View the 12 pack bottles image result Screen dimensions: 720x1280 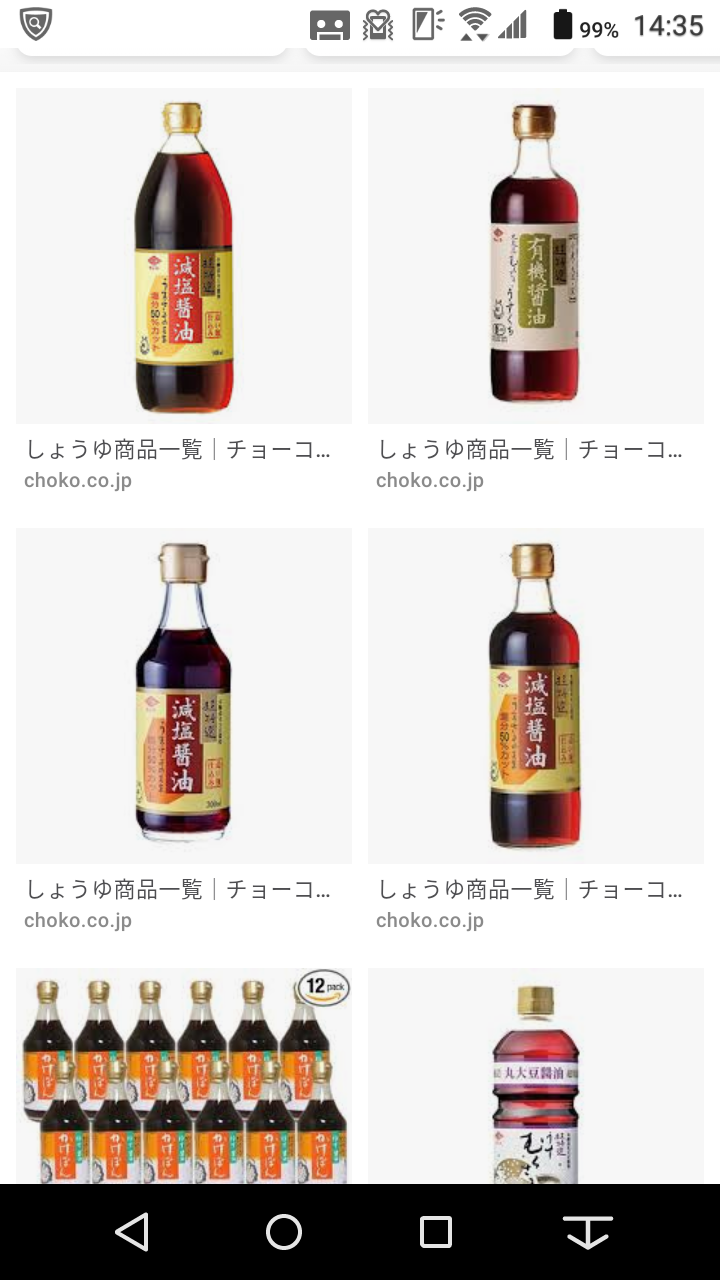click(x=184, y=1075)
